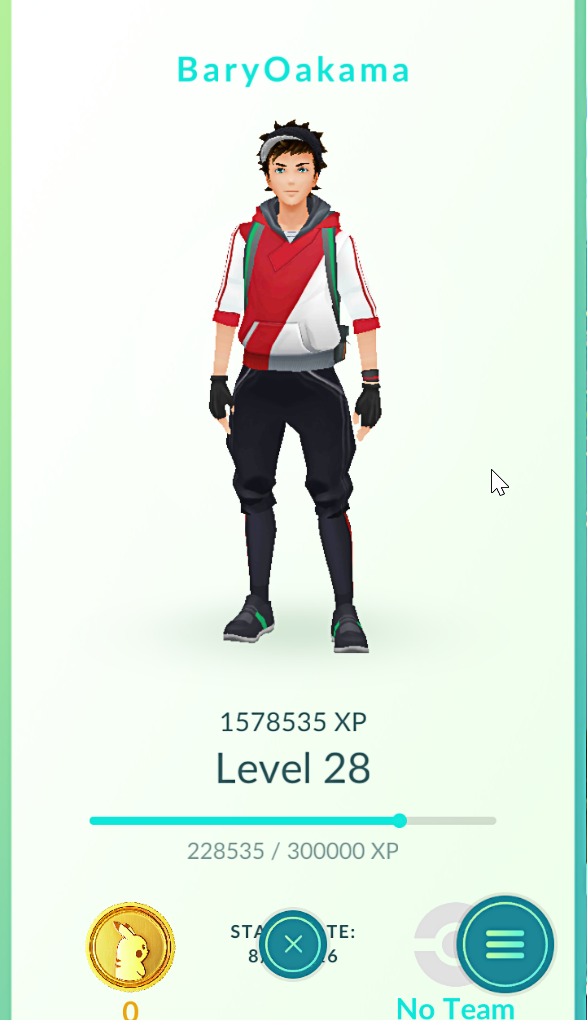Tap the trainer avatar

[295, 386]
